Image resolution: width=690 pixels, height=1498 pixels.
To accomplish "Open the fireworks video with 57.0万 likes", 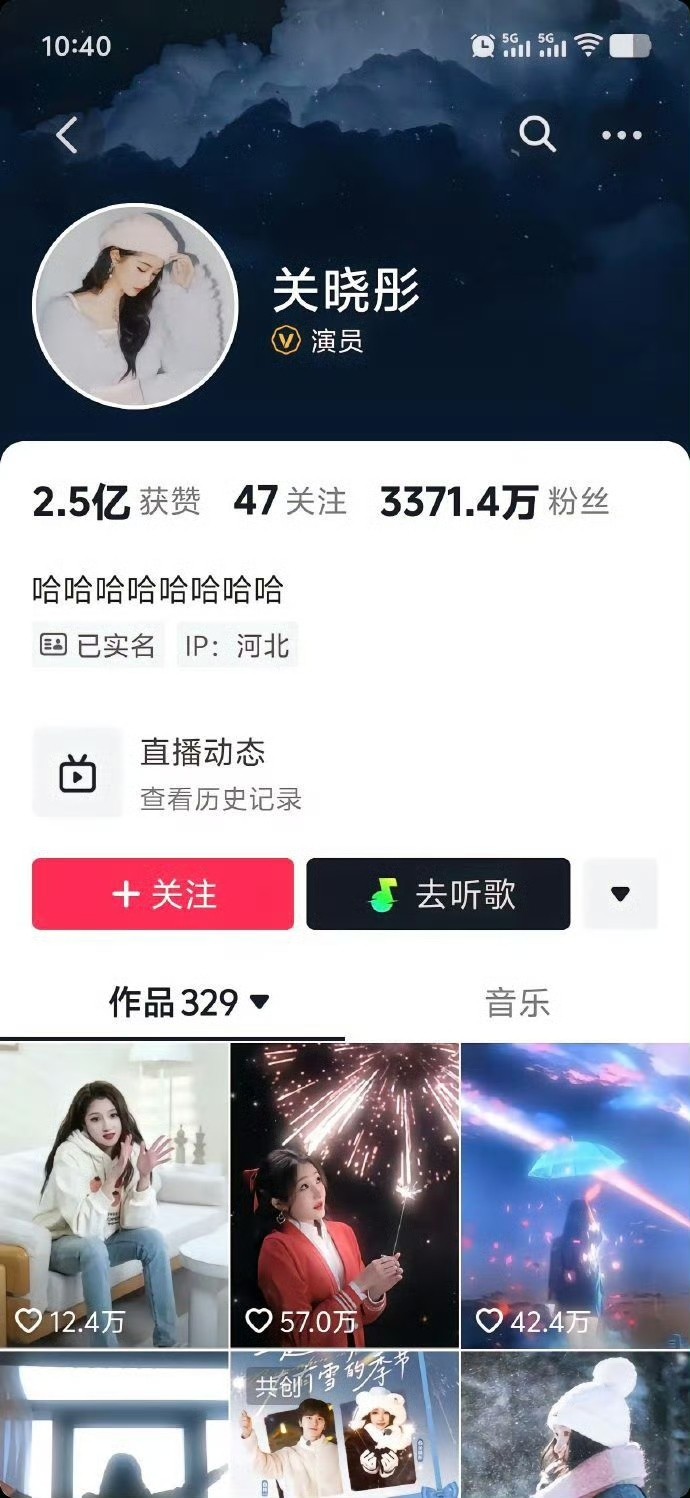I will [x=345, y=1195].
